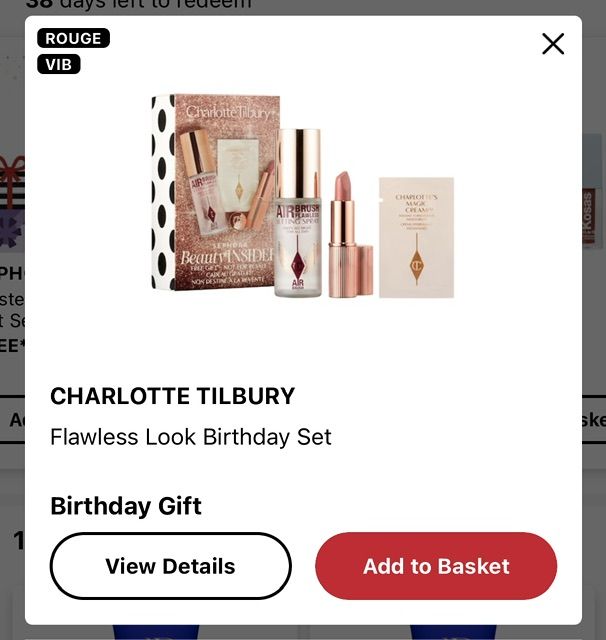The image size is (606, 640).
Task: Add the Charlotte Tilbury set to basket
Action: [x=436, y=566]
